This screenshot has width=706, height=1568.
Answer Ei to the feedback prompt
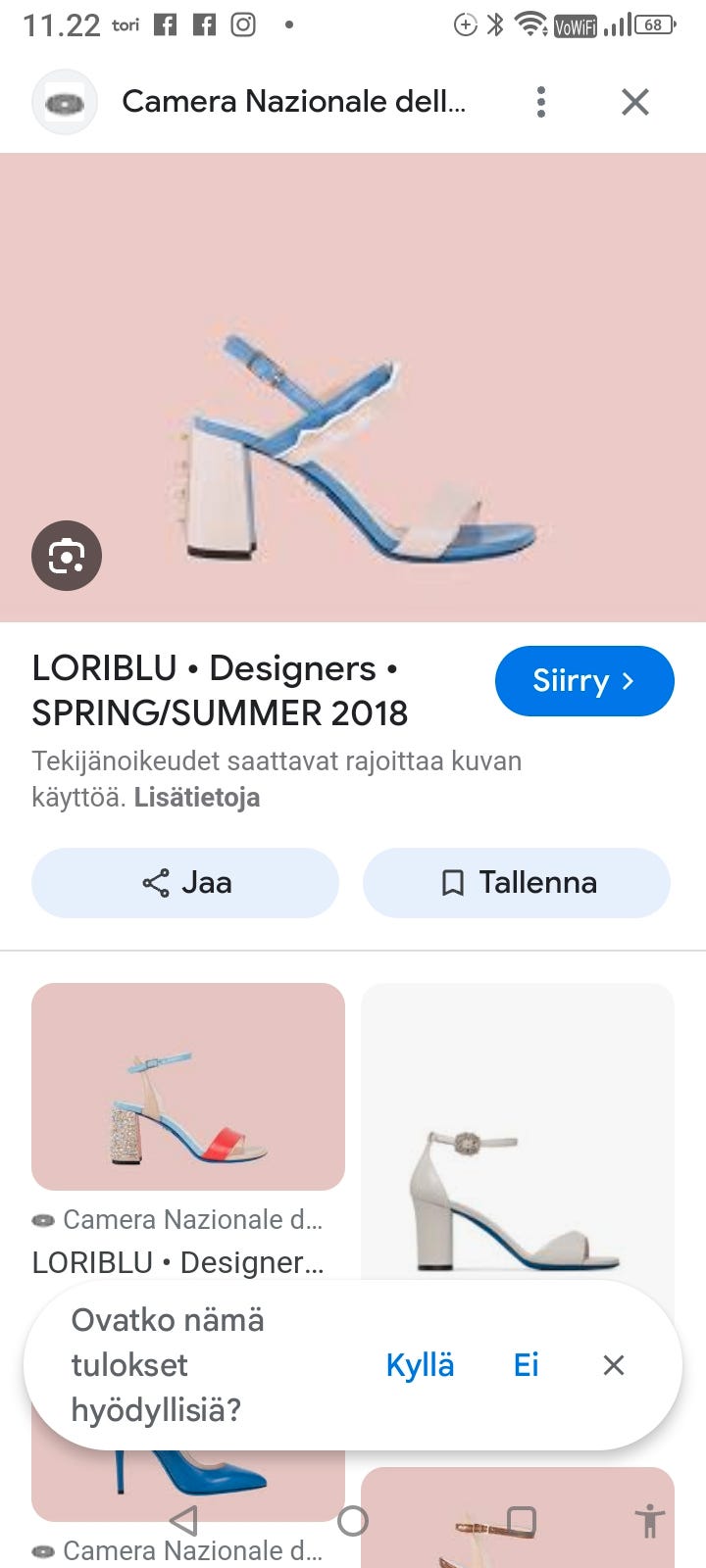526,1364
